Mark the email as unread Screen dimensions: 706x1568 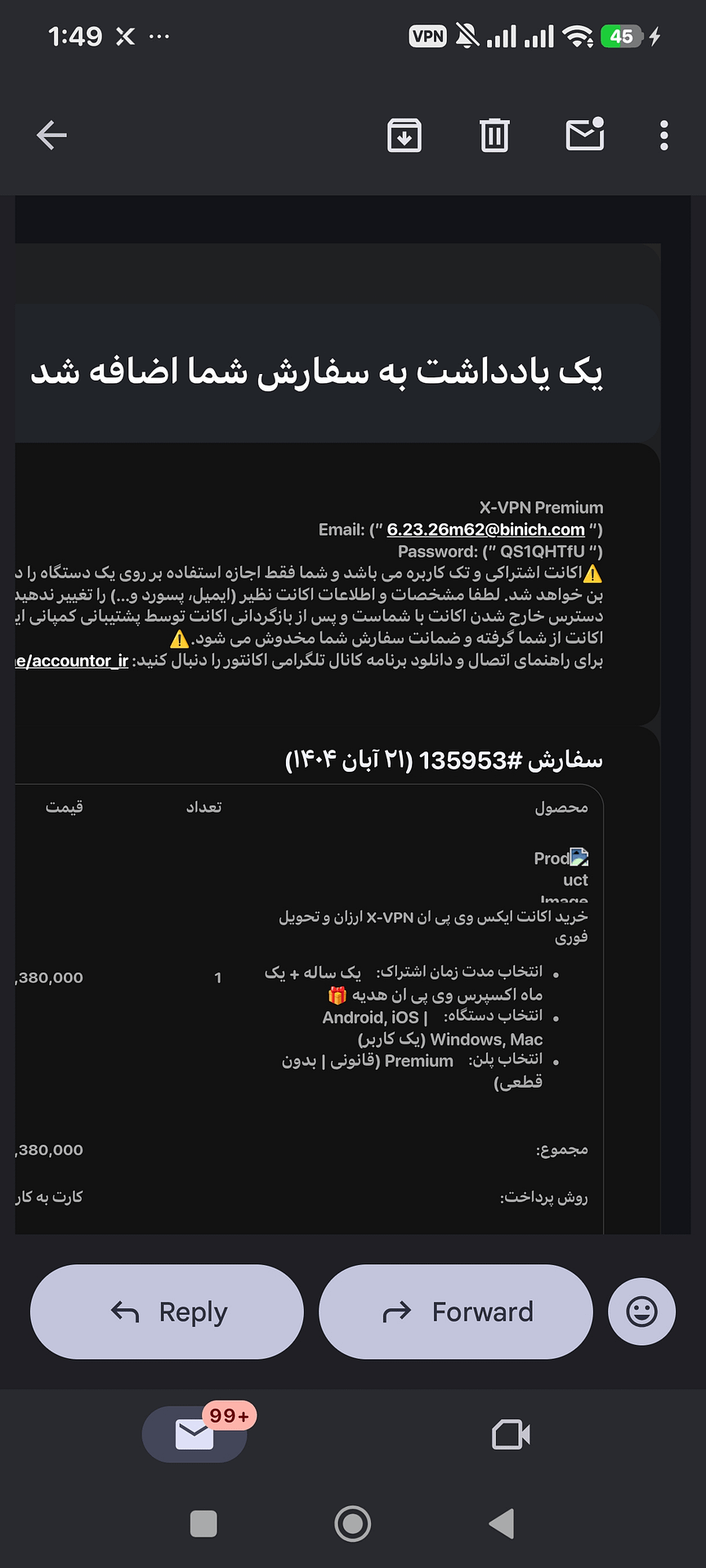pos(585,134)
